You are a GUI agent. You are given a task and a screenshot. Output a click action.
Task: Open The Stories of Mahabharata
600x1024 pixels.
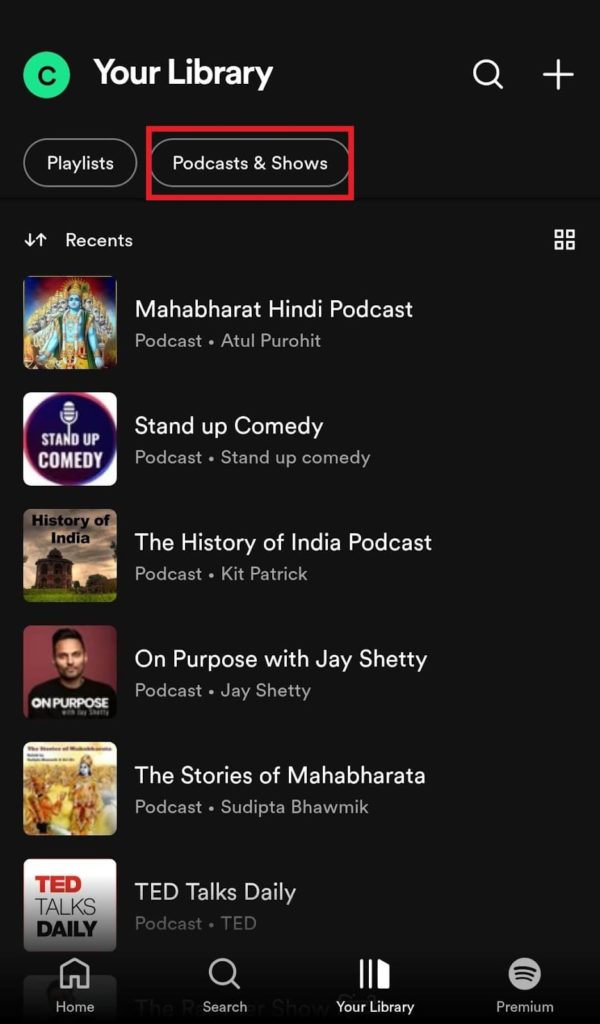tap(280, 789)
